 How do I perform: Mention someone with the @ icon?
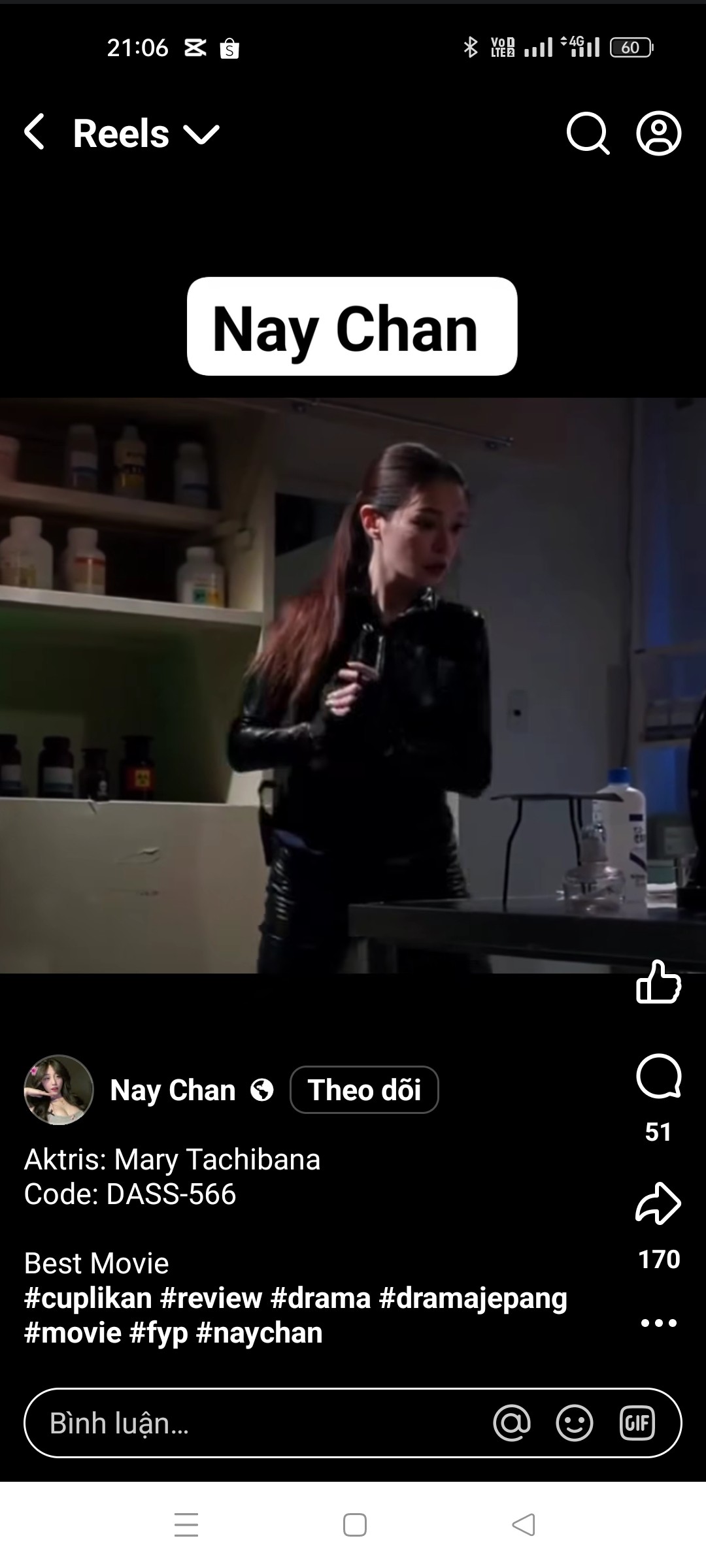pos(512,1423)
